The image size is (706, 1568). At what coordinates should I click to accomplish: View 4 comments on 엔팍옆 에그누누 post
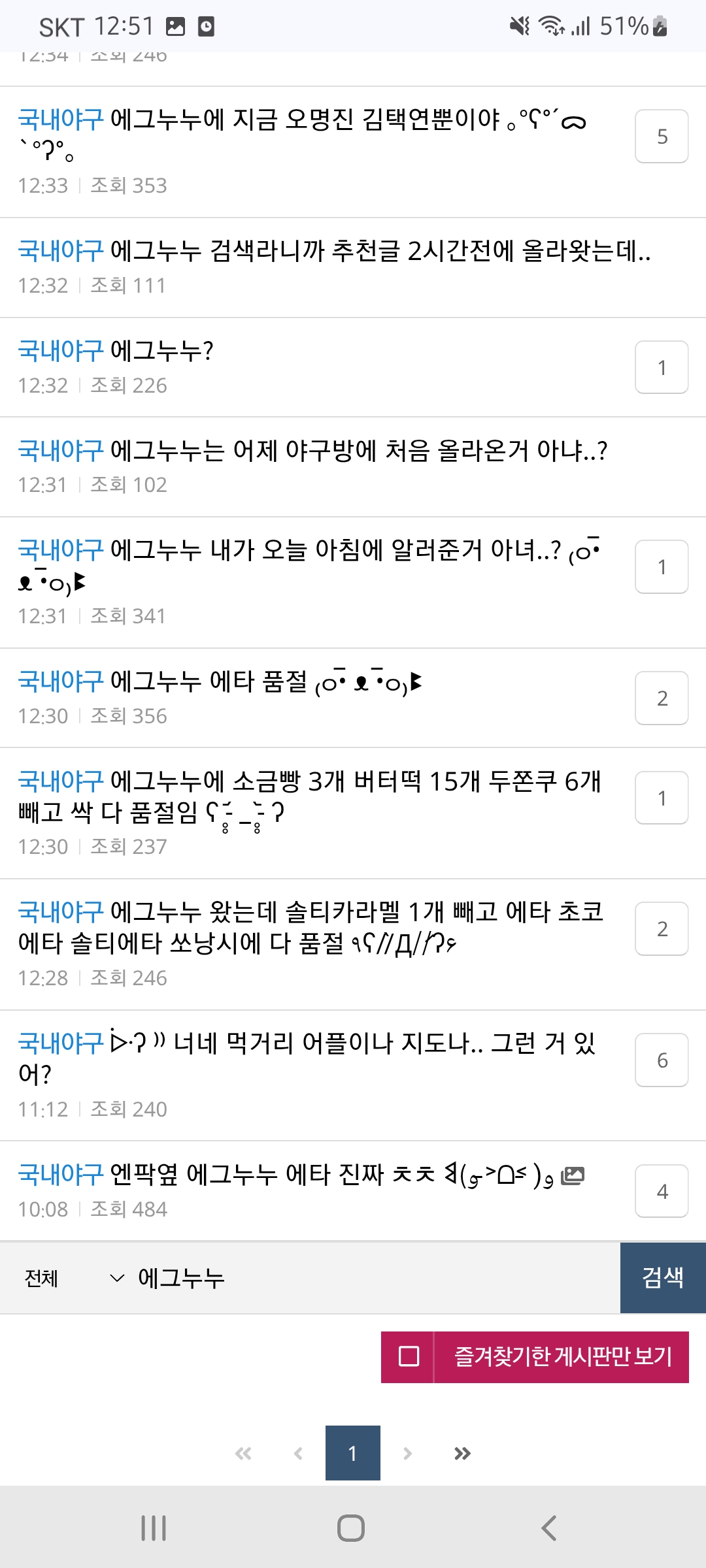[662, 1191]
